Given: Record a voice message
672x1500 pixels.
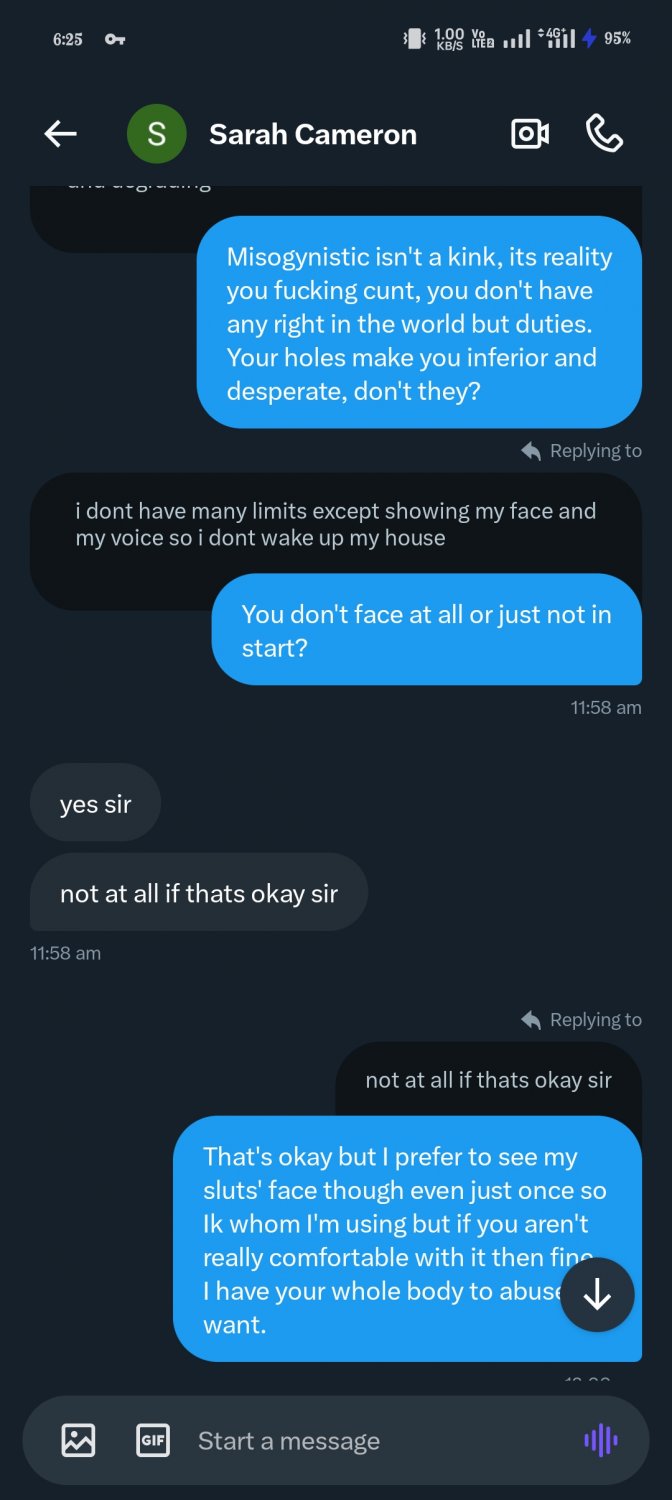Looking at the screenshot, I should pos(601,1440).
